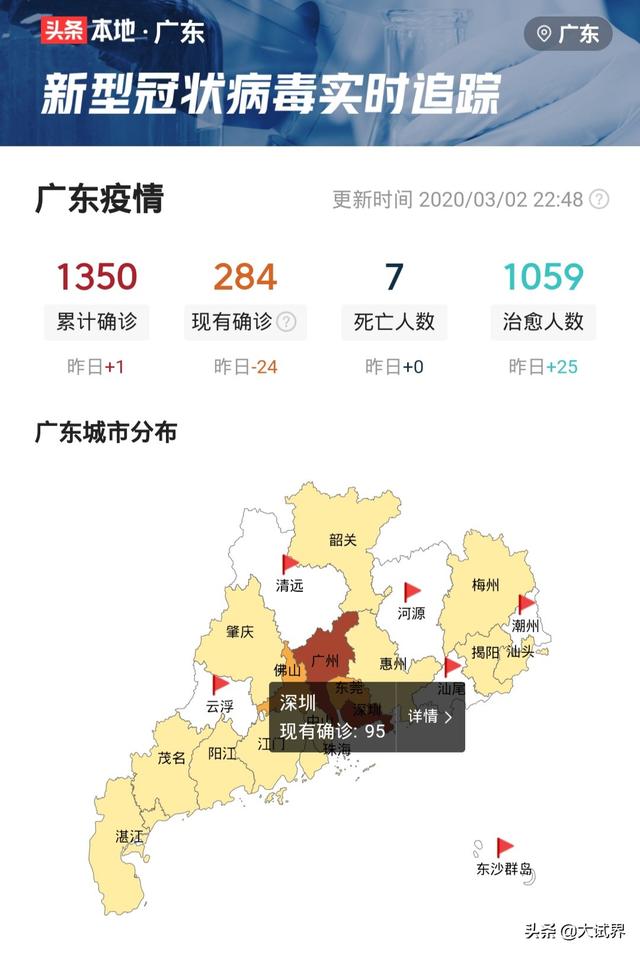Select 肇庆 region on the map

[240, 632]
